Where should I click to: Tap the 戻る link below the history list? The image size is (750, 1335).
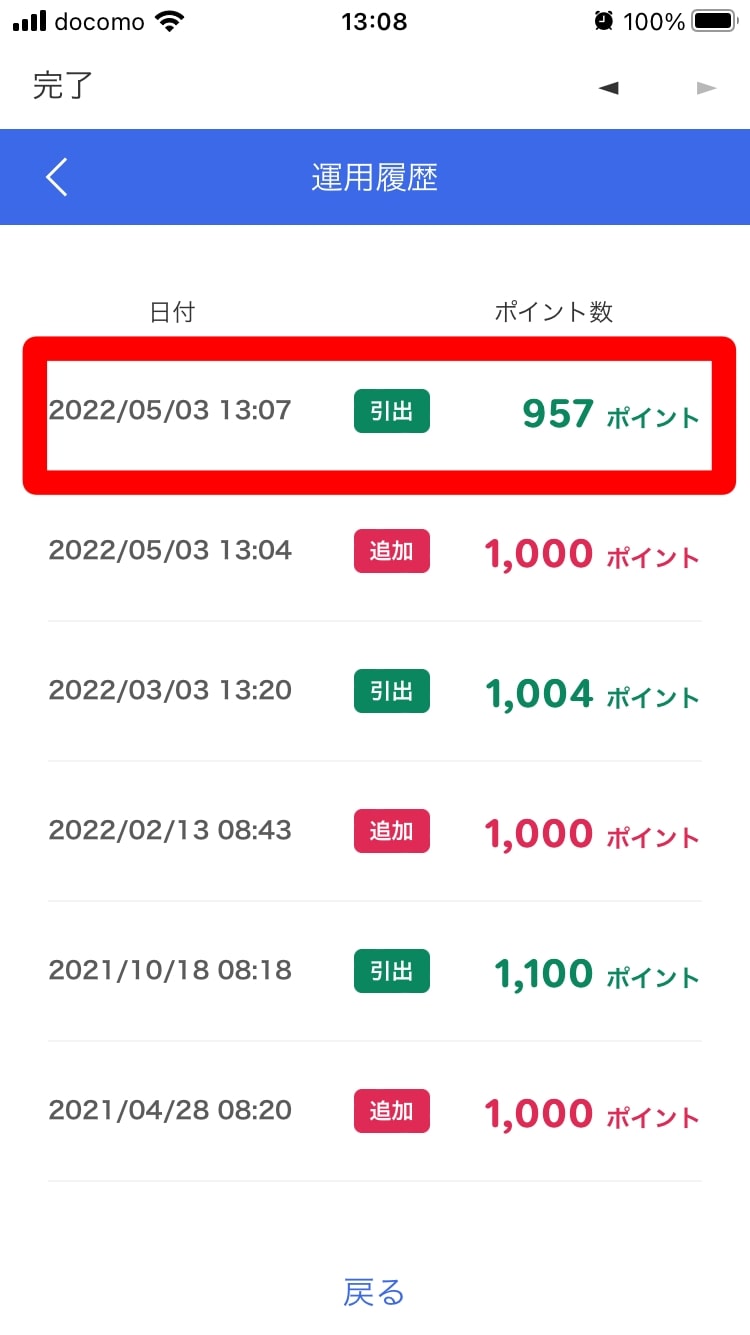coord(374,1291)
